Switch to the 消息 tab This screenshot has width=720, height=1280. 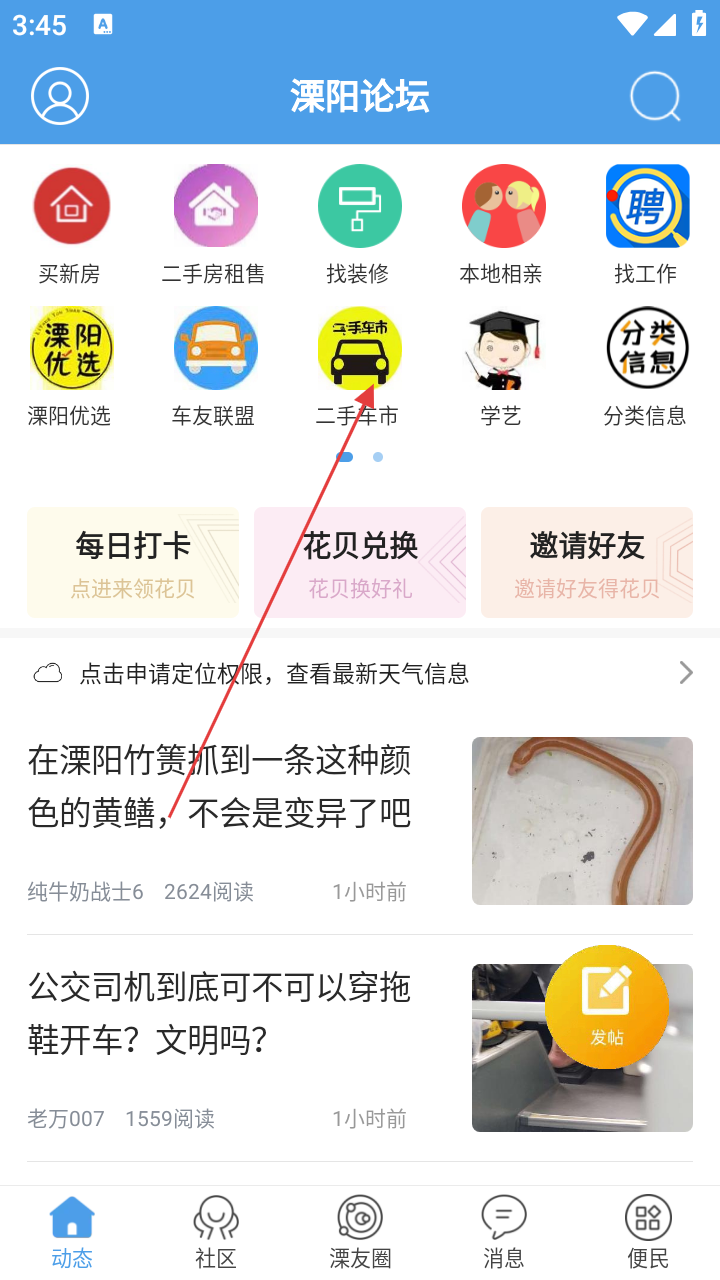504,1231
